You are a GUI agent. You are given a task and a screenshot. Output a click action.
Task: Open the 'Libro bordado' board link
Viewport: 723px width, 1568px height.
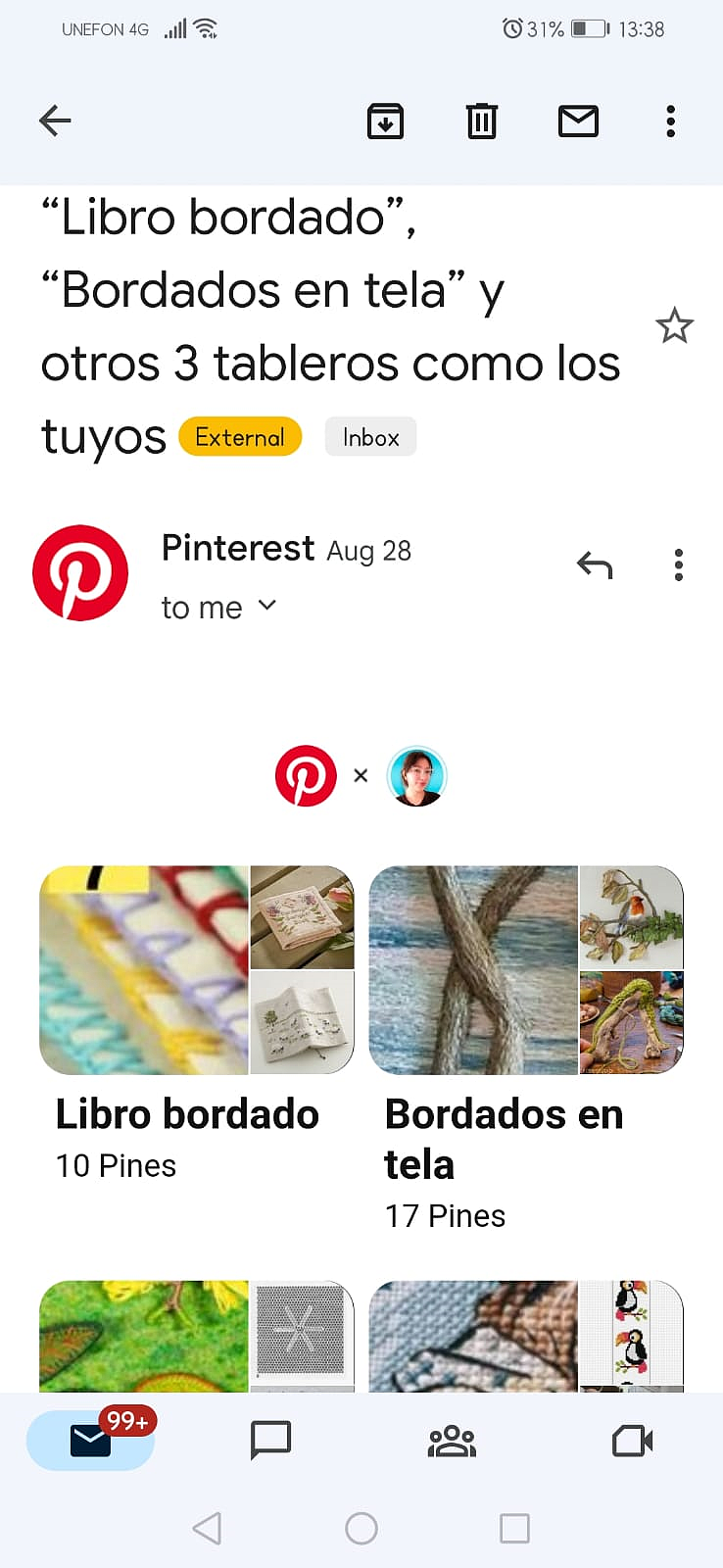(x=186, y=1114)
